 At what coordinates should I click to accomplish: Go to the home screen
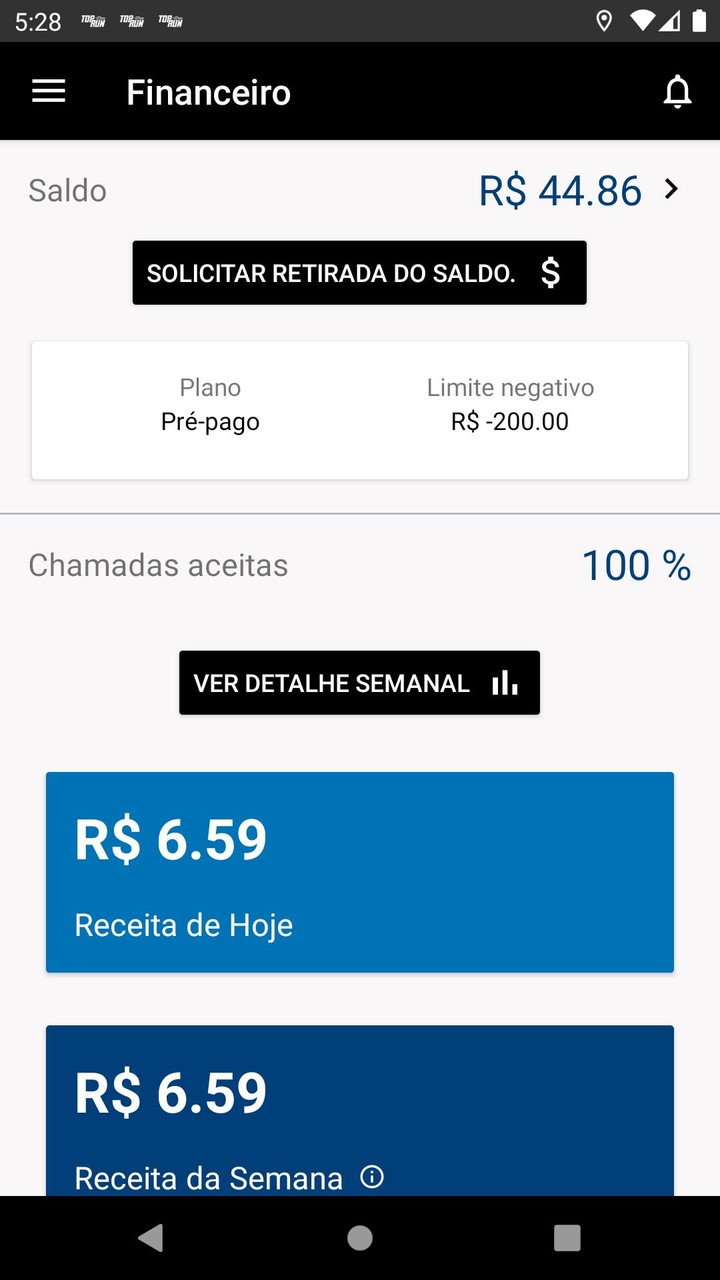coord(360,1238)
